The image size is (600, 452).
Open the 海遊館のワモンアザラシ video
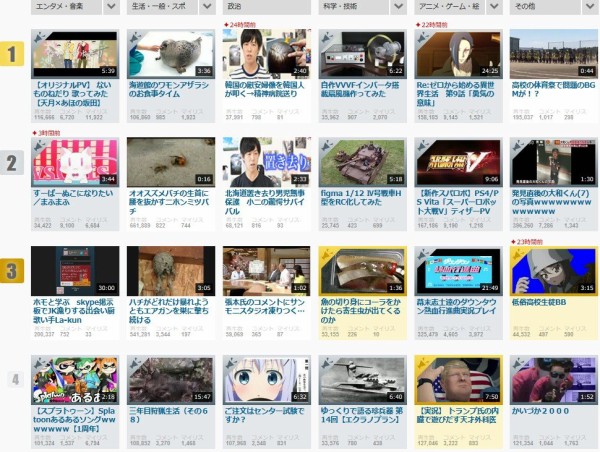(170, 54)
